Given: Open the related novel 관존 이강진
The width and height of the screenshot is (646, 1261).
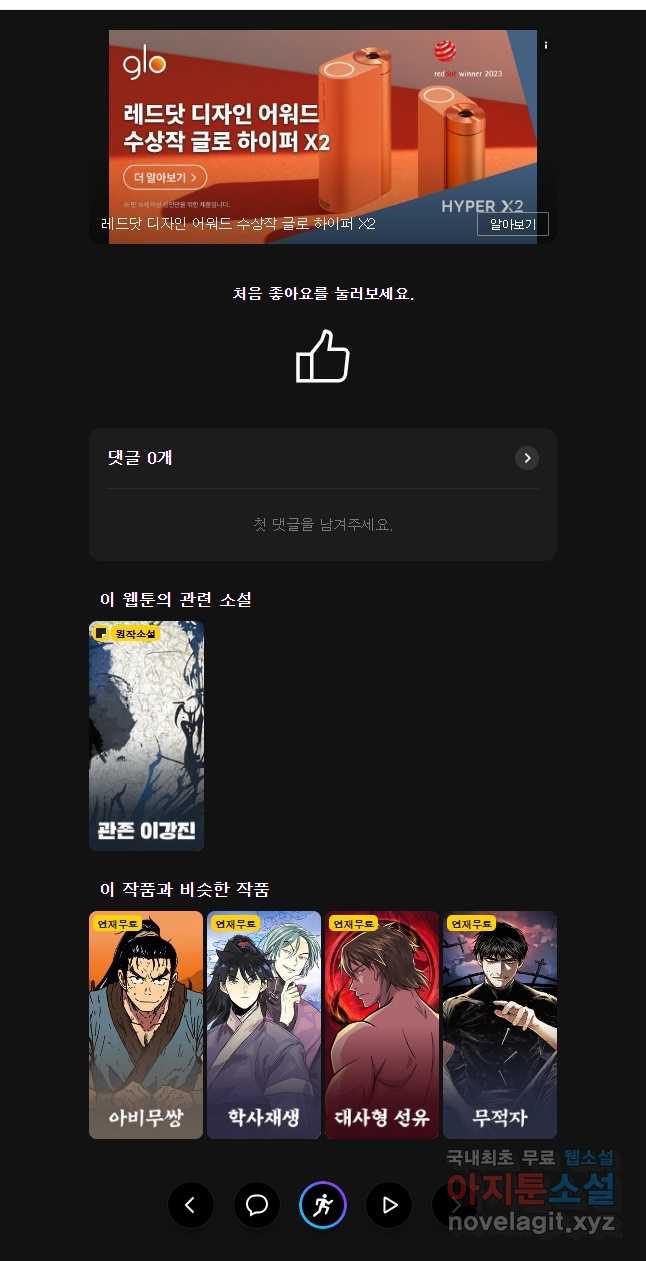Looking at the screenshot, I should pyautogui.click(x=146, y=736).
